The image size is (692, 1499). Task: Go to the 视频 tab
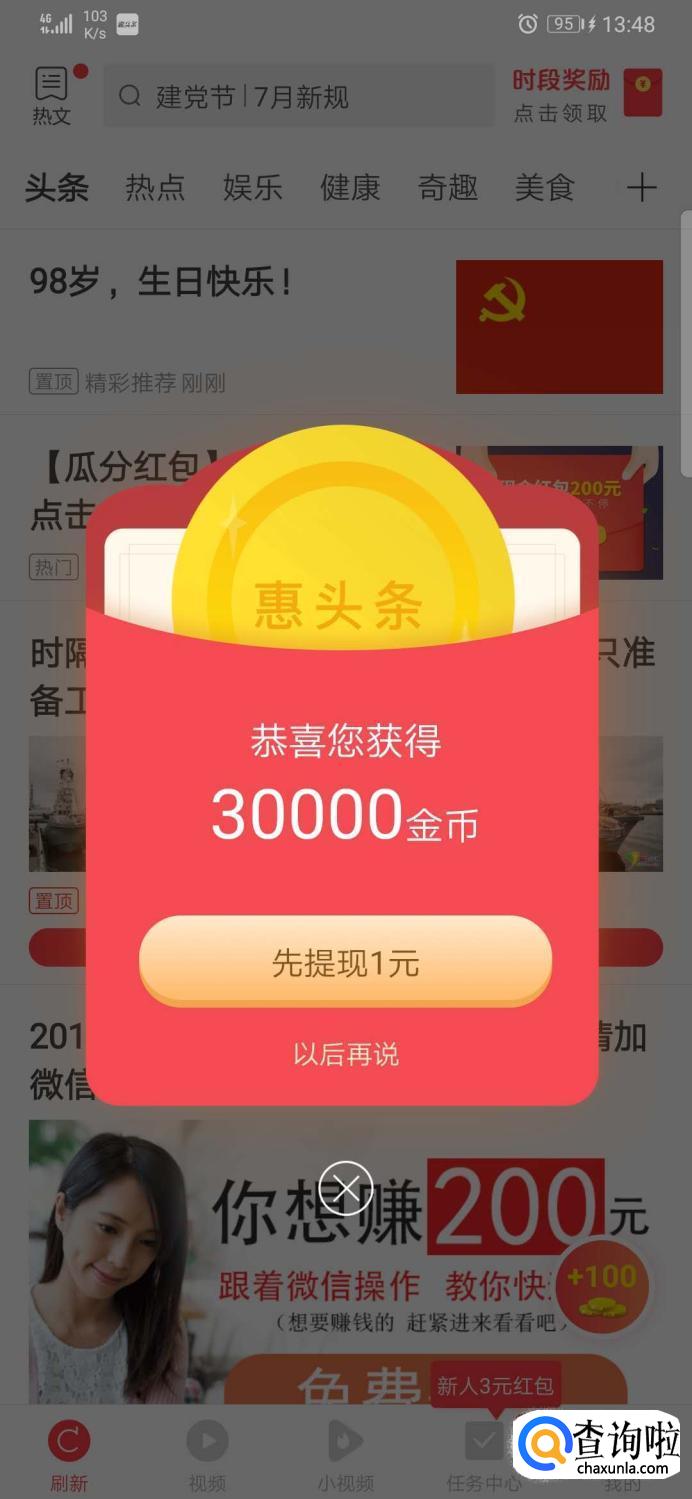coord(207,1455)
